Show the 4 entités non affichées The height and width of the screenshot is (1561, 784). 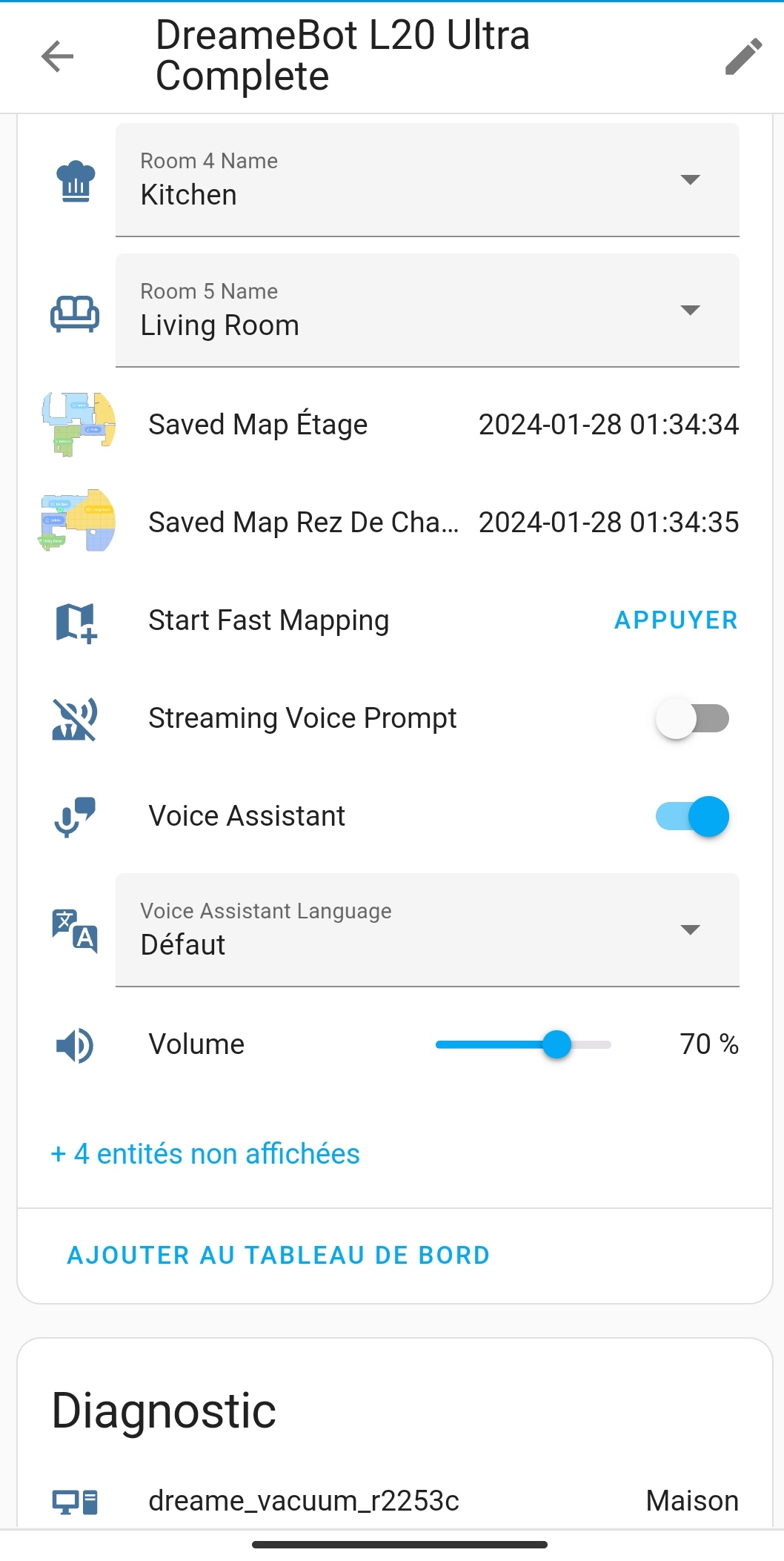click(x=205, y=1154)
